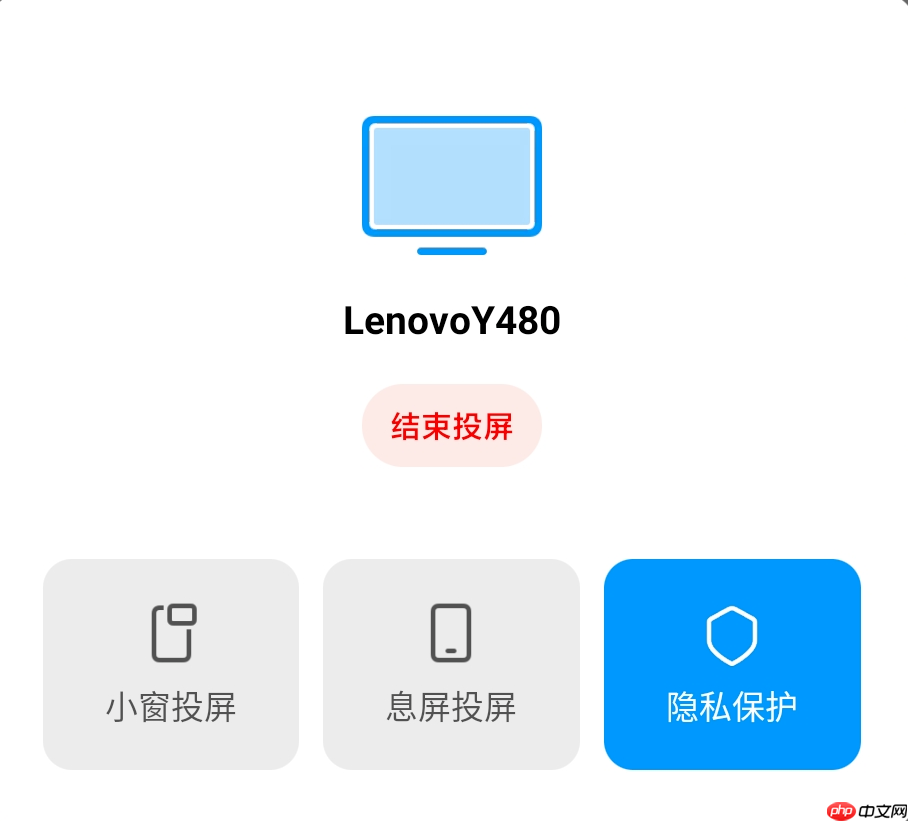Tap 结束投屏 to stop casting
908x821 pixels.
[452, 426]
